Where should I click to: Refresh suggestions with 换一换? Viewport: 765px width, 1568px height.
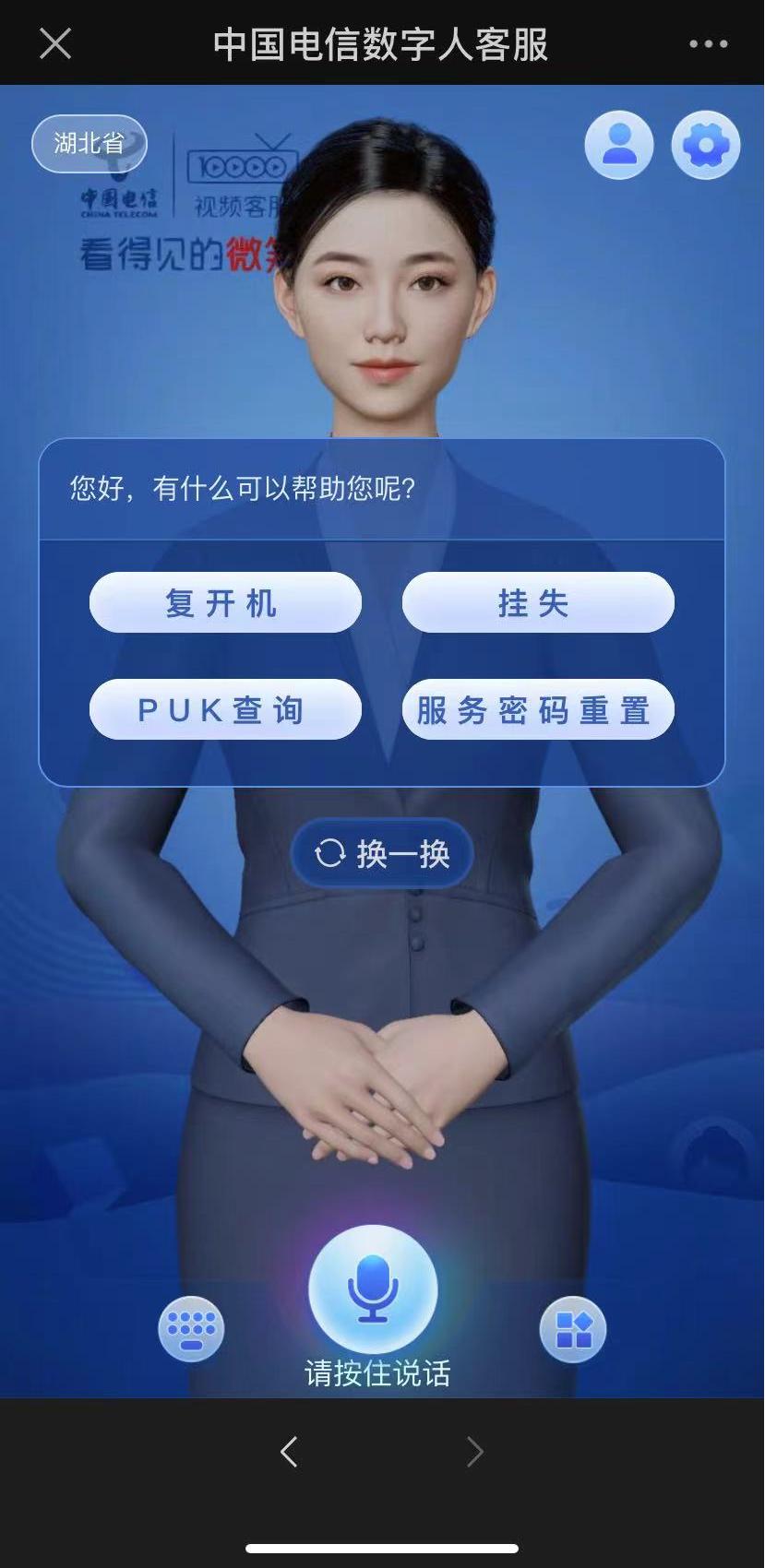[382, 853]
